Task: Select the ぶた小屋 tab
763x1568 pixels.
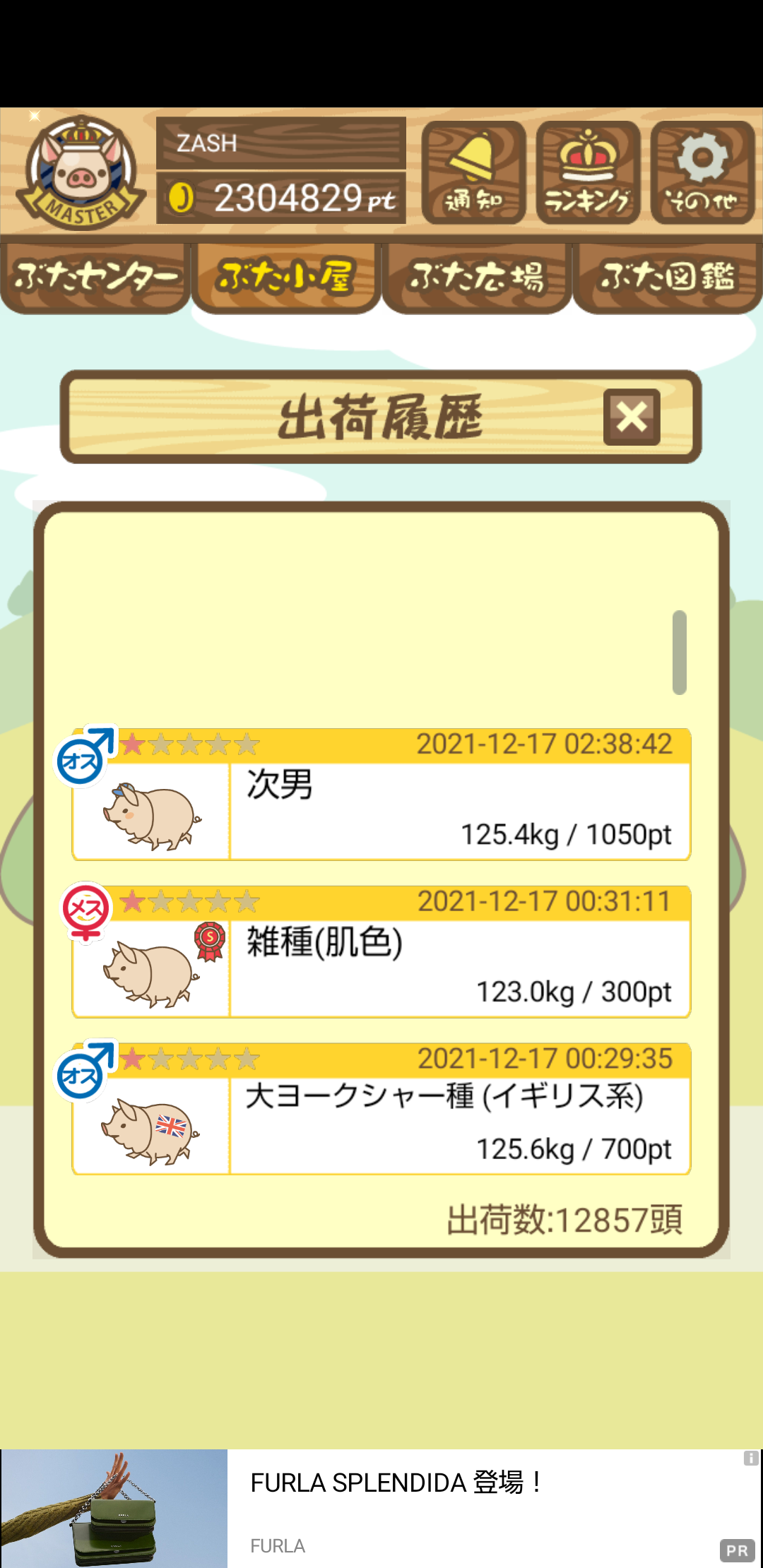Action: click(x=286, y=278)
